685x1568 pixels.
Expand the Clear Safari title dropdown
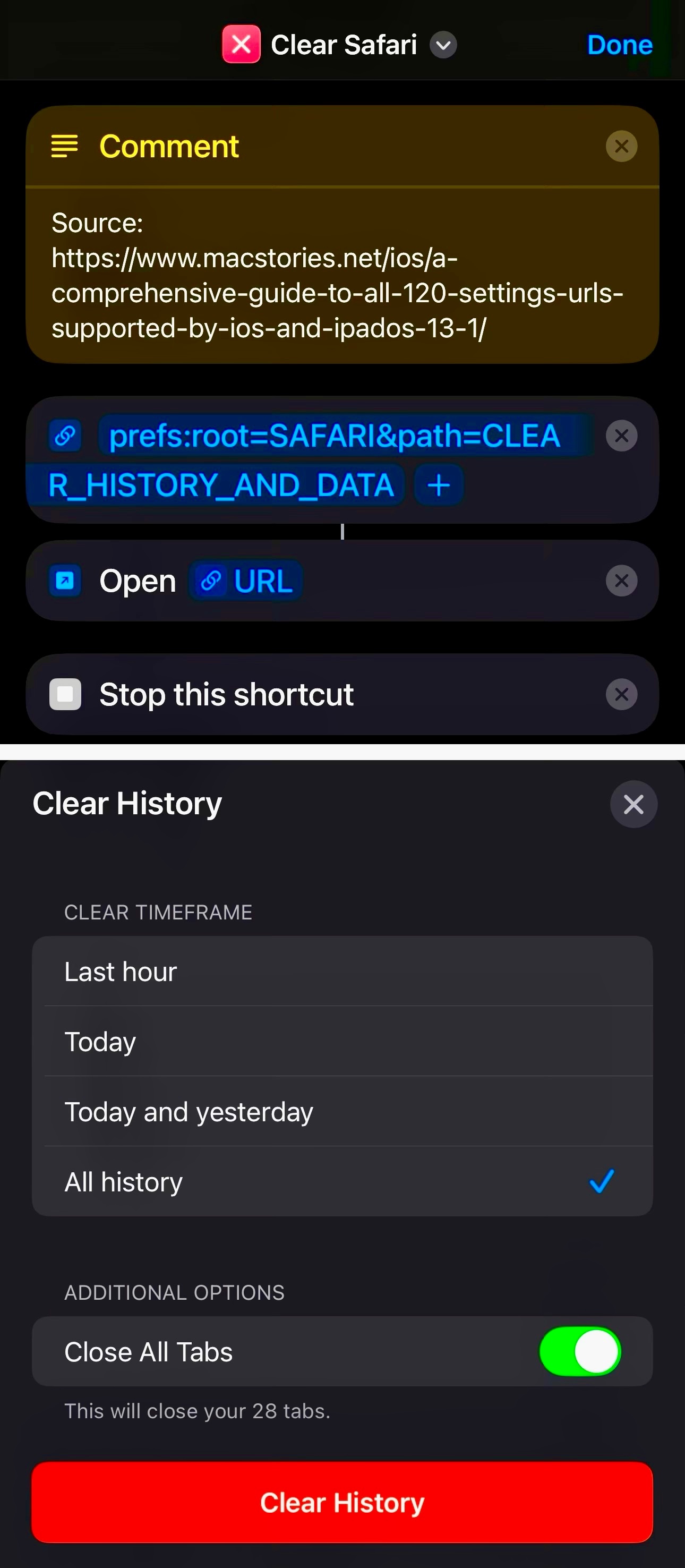click(443, 45)
